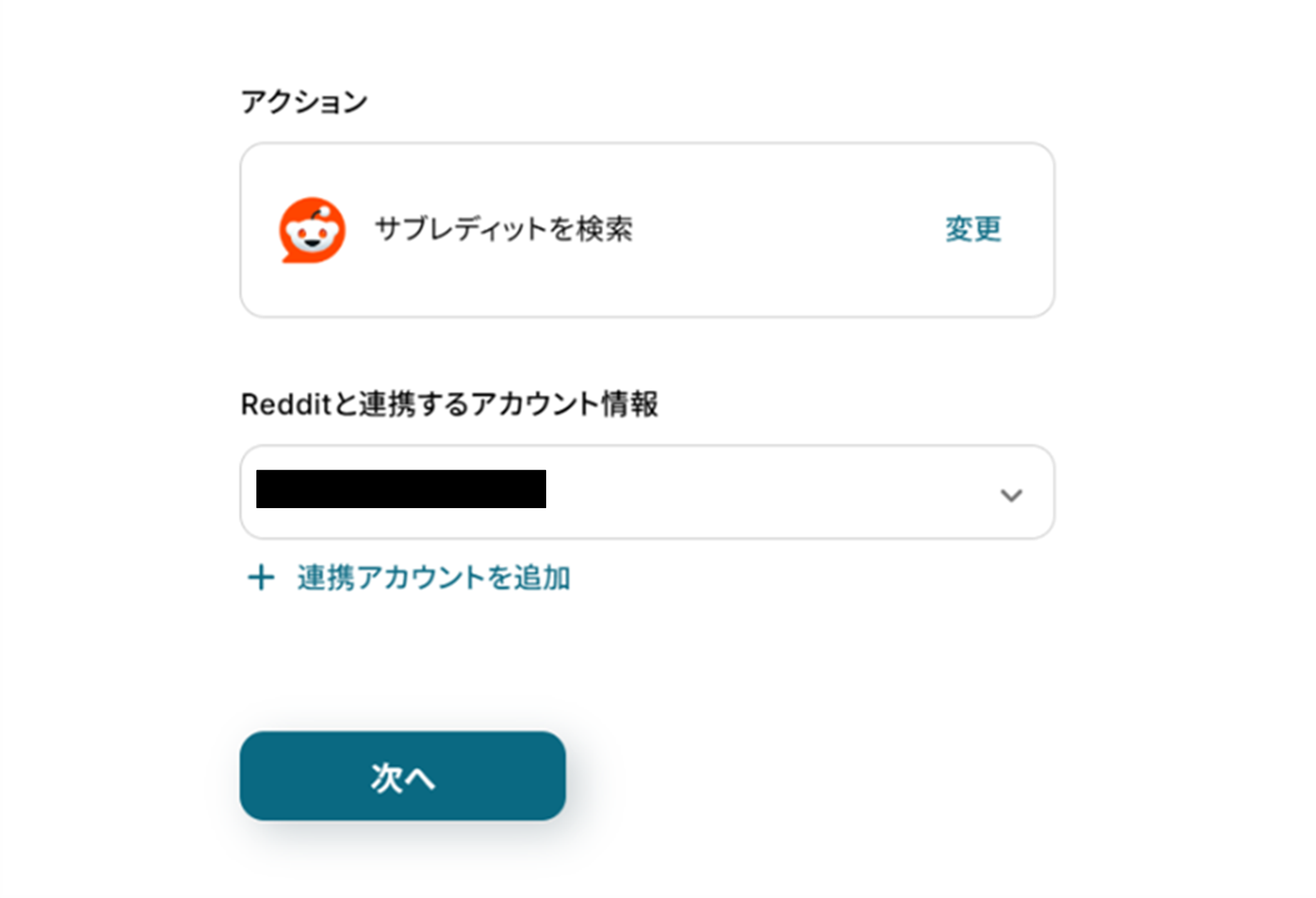Tap 連携アカウントを追加 link
The height and width of the screenshot is (898, 1316).
pos(433,577)
